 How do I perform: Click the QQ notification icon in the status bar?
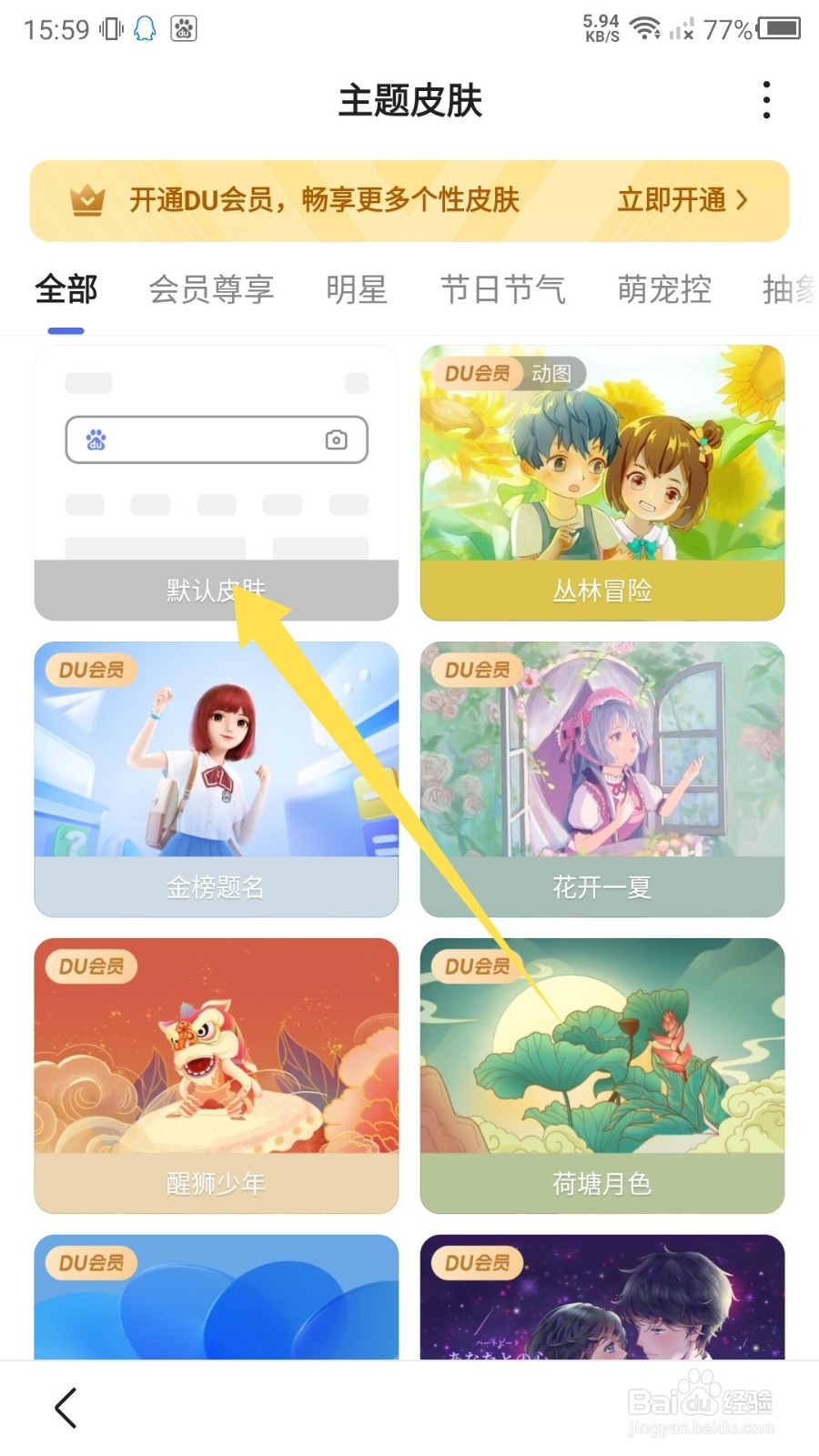[146, 27]
